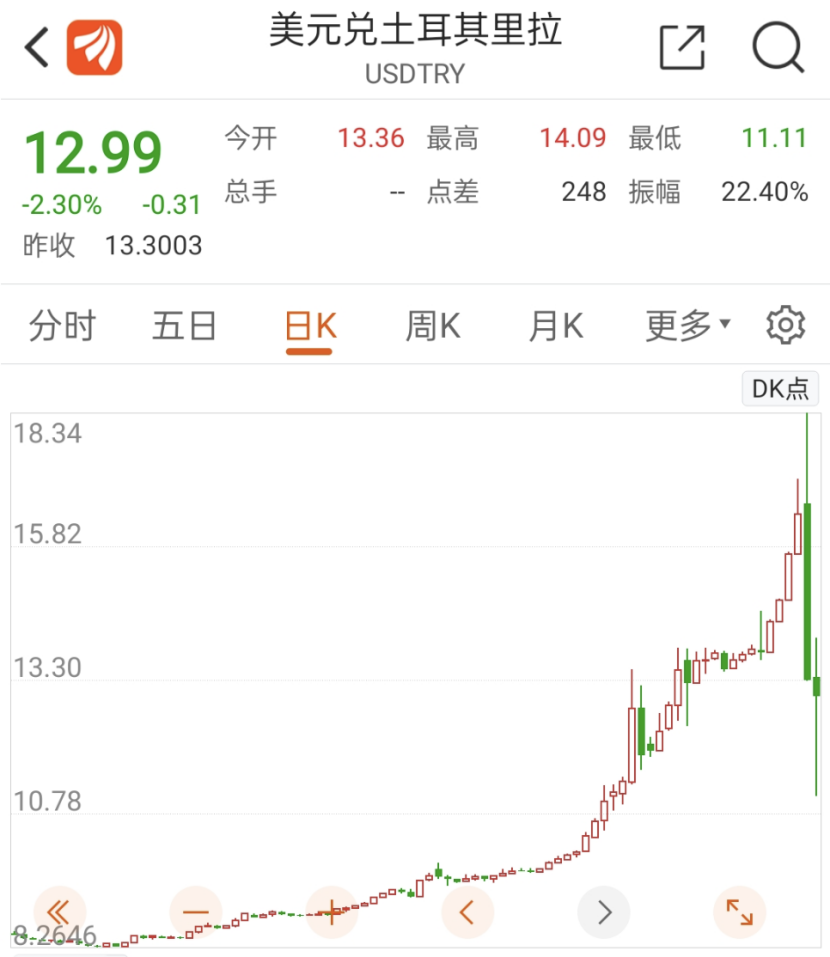Jump to earliest data with double-left arrow
Viewport: 830px width, 957px height.
[x=59, y=911]
